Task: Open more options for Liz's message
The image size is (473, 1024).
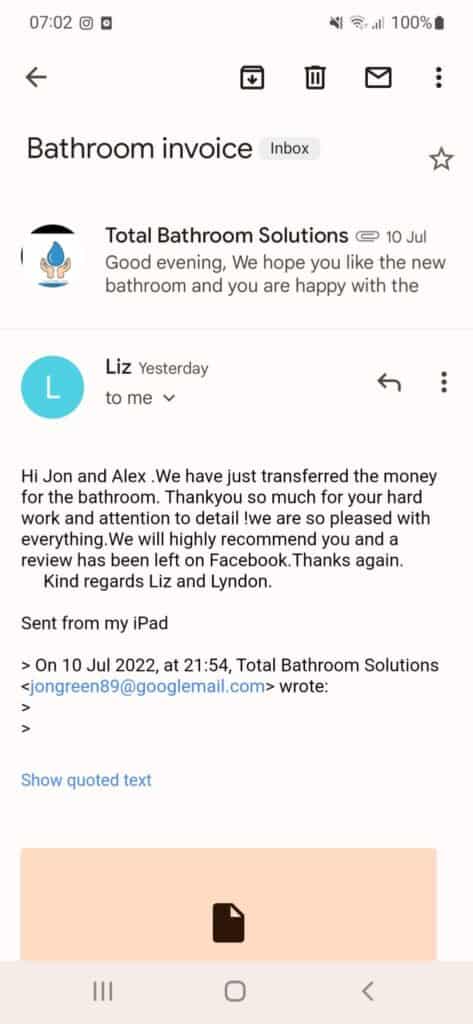Action: 444,382
